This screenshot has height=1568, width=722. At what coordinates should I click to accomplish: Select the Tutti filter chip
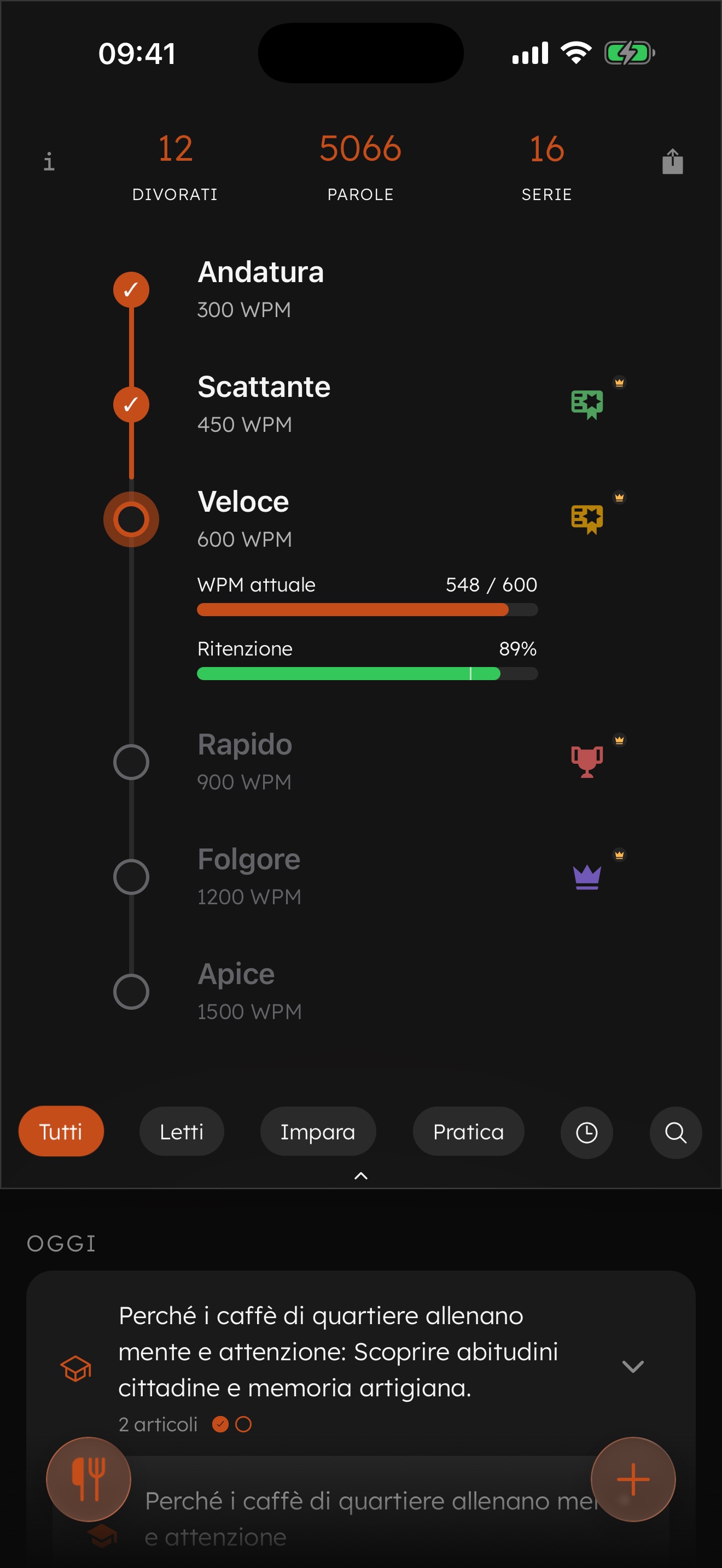pos(61,1132)
